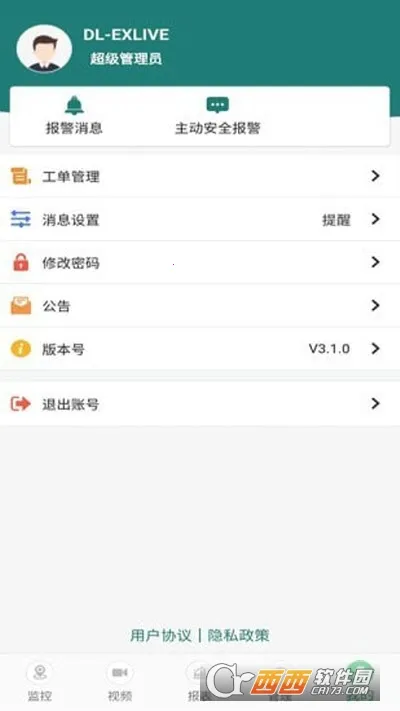Open 主动安全报警 active safety alarms
Viewport: 400px width, 711px height.
[x=218, y=116]
